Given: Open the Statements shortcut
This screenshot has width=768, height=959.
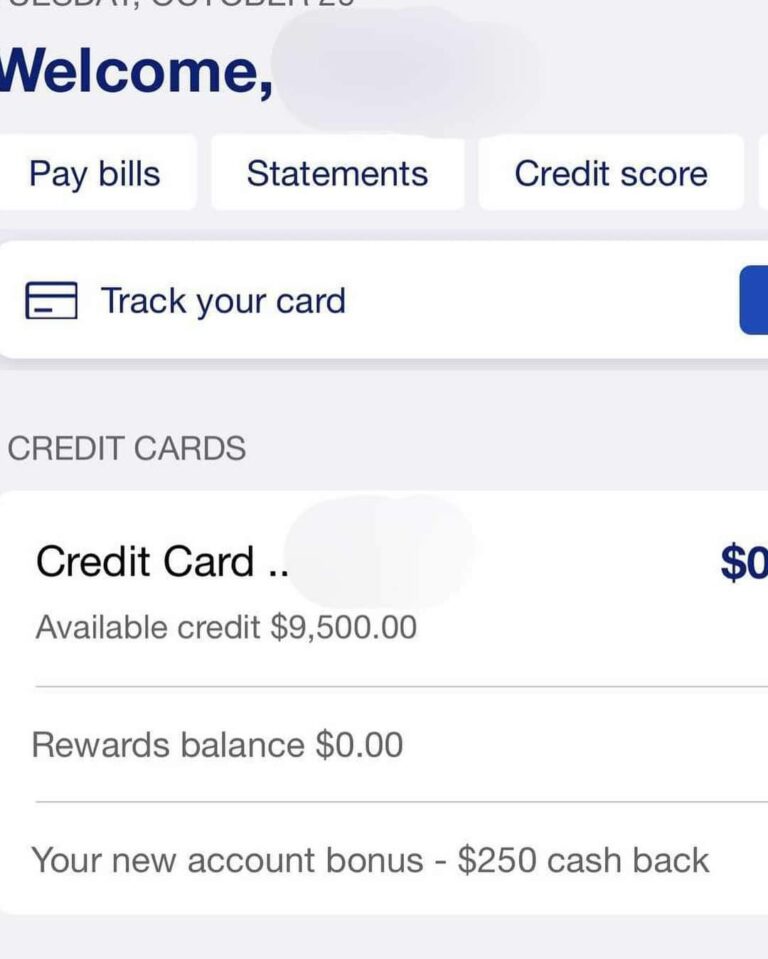Looking at the screenshot, I should [337, 173].
